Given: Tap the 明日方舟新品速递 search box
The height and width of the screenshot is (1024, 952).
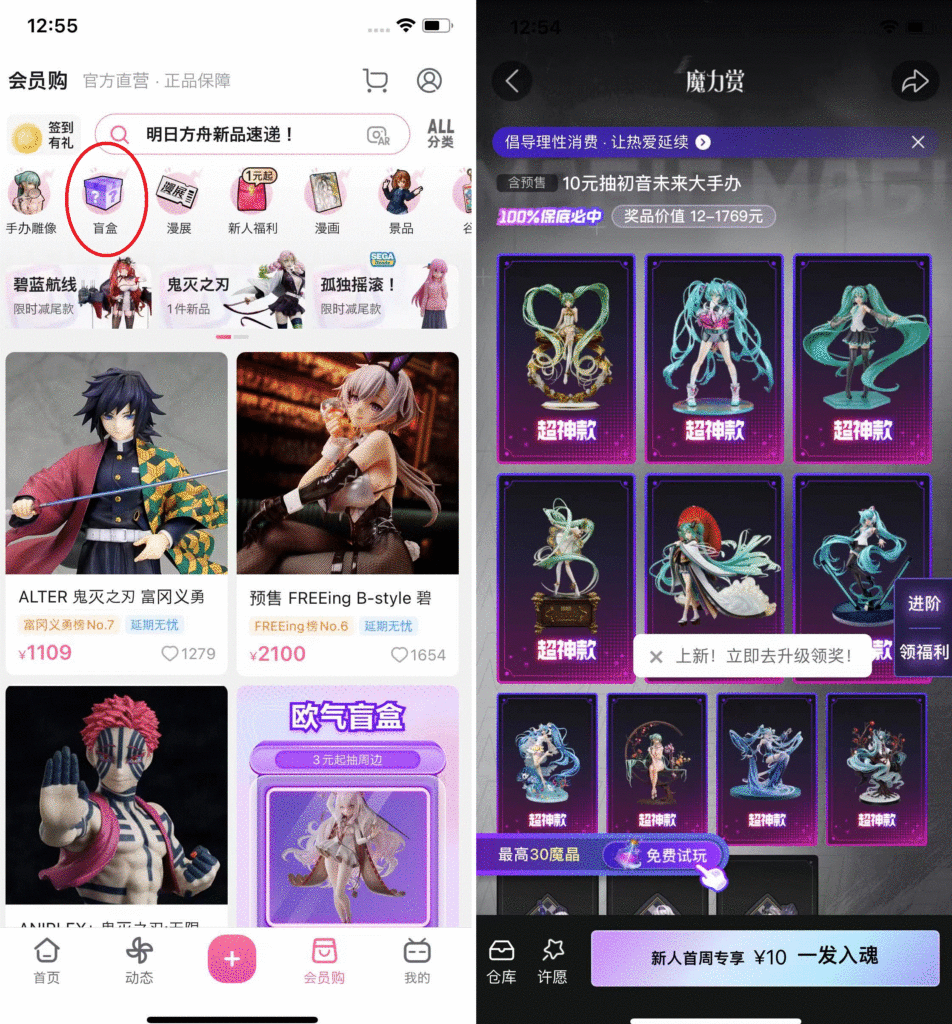Looking at the screenshot, I should 250,134.
